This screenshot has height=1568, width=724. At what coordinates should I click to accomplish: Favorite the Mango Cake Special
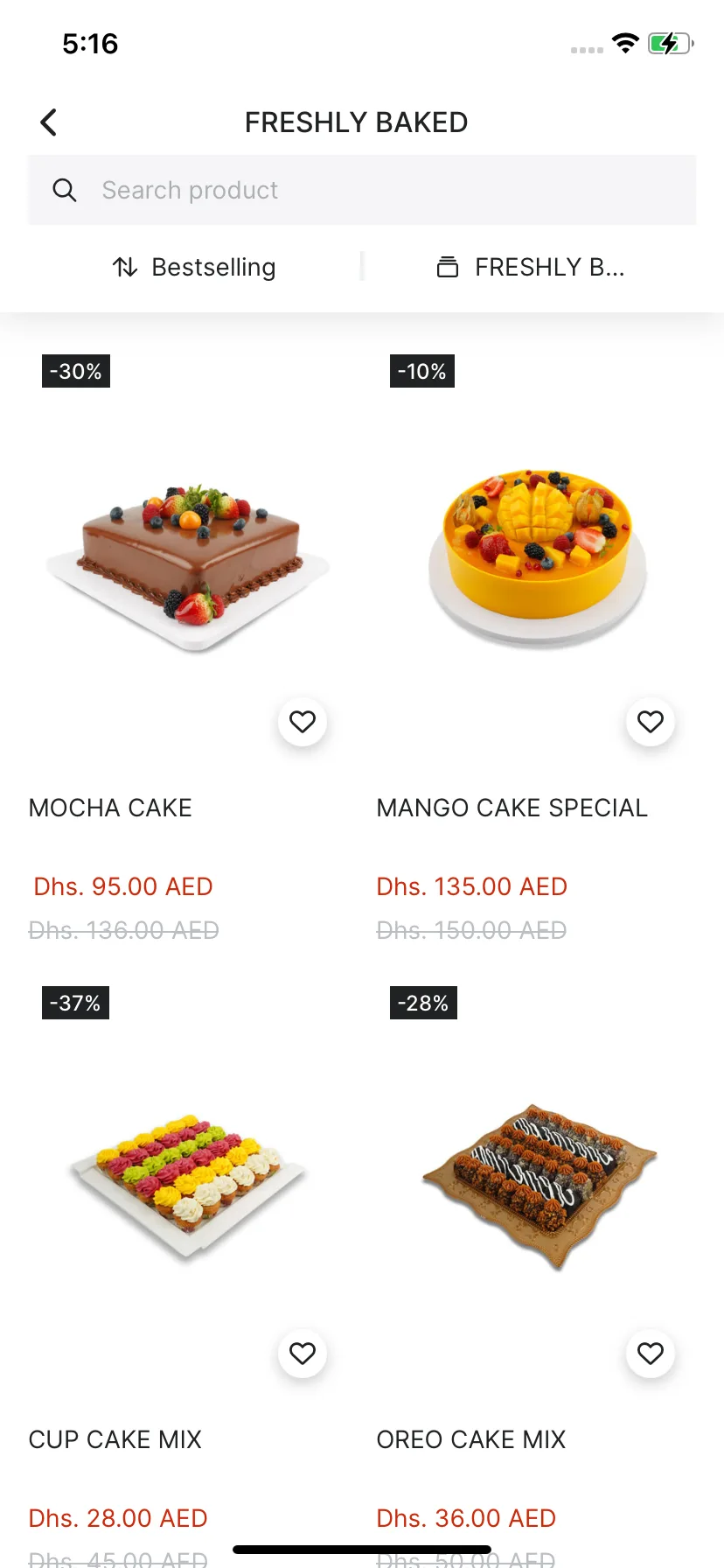coord(651,722)
